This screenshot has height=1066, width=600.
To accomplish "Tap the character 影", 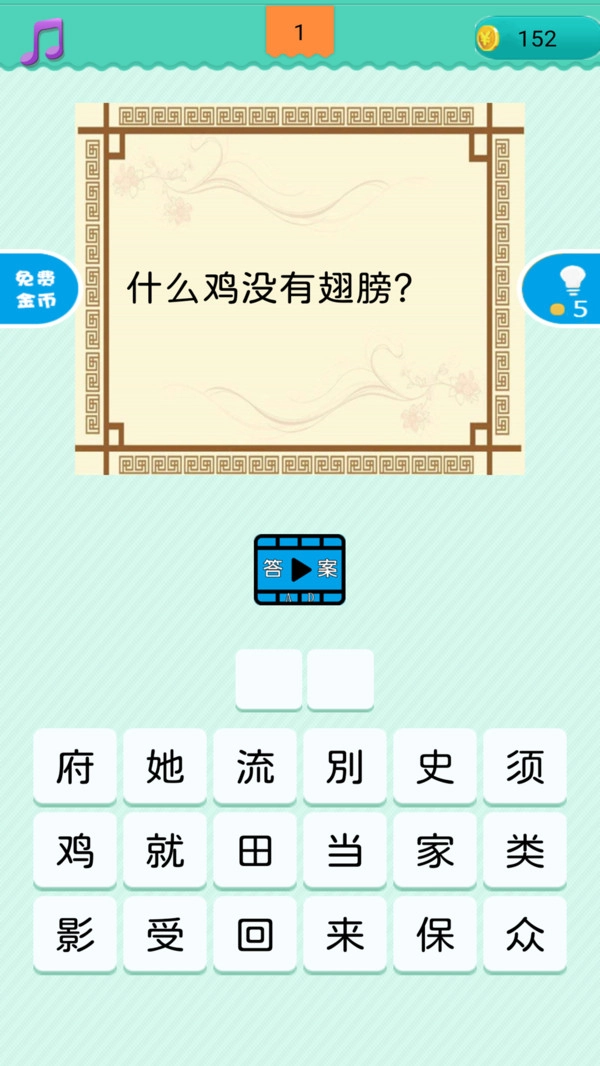I will (75, 935).
